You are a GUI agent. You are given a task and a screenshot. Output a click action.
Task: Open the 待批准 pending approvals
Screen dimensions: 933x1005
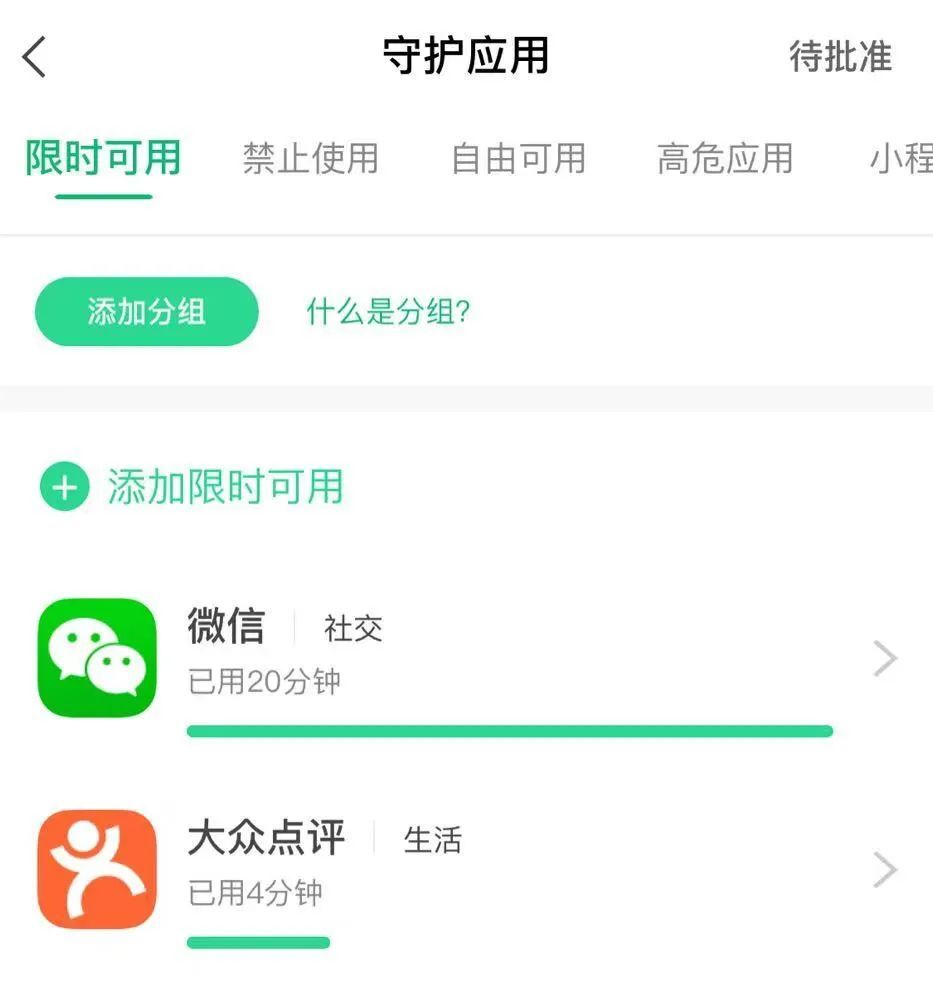pos(840,57)
